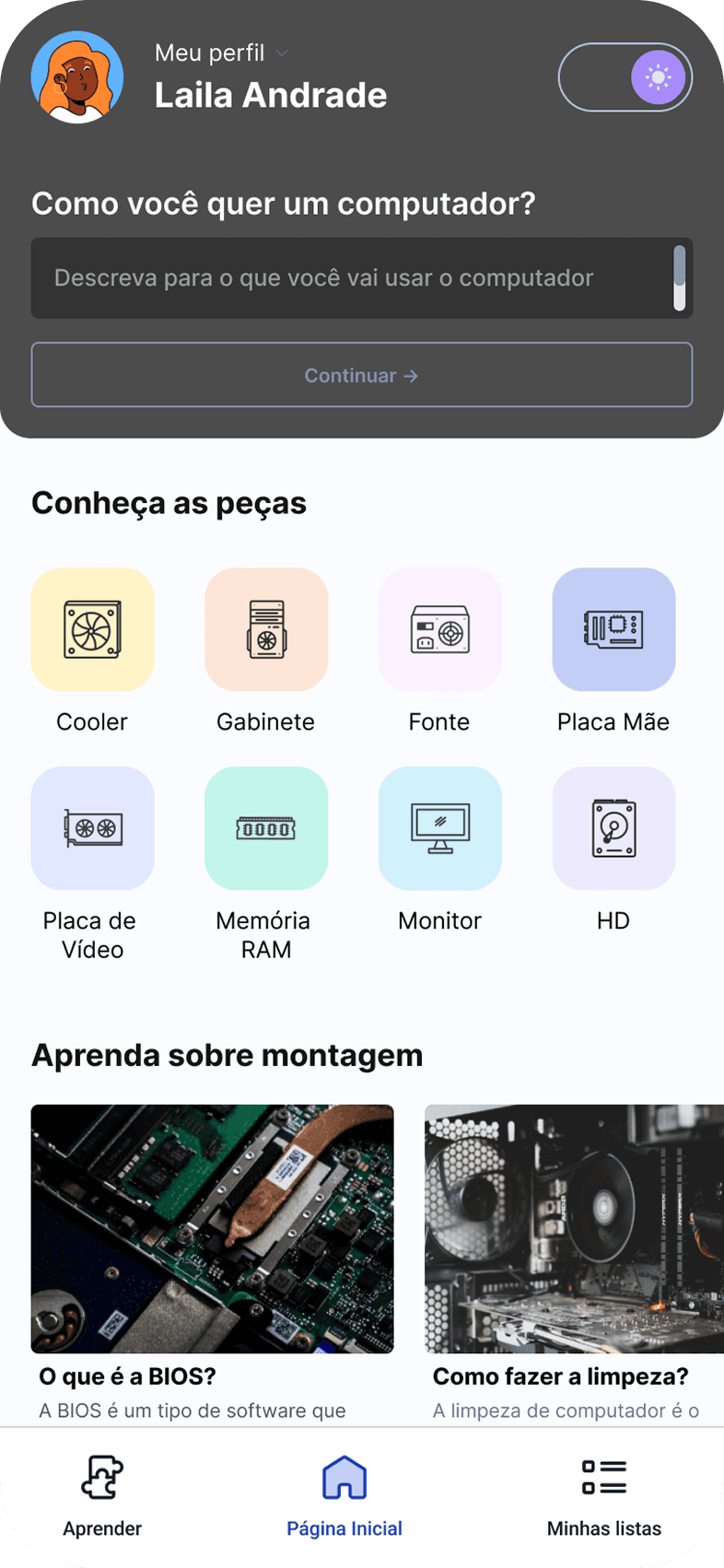Select the Fonte part

[439, 630]
